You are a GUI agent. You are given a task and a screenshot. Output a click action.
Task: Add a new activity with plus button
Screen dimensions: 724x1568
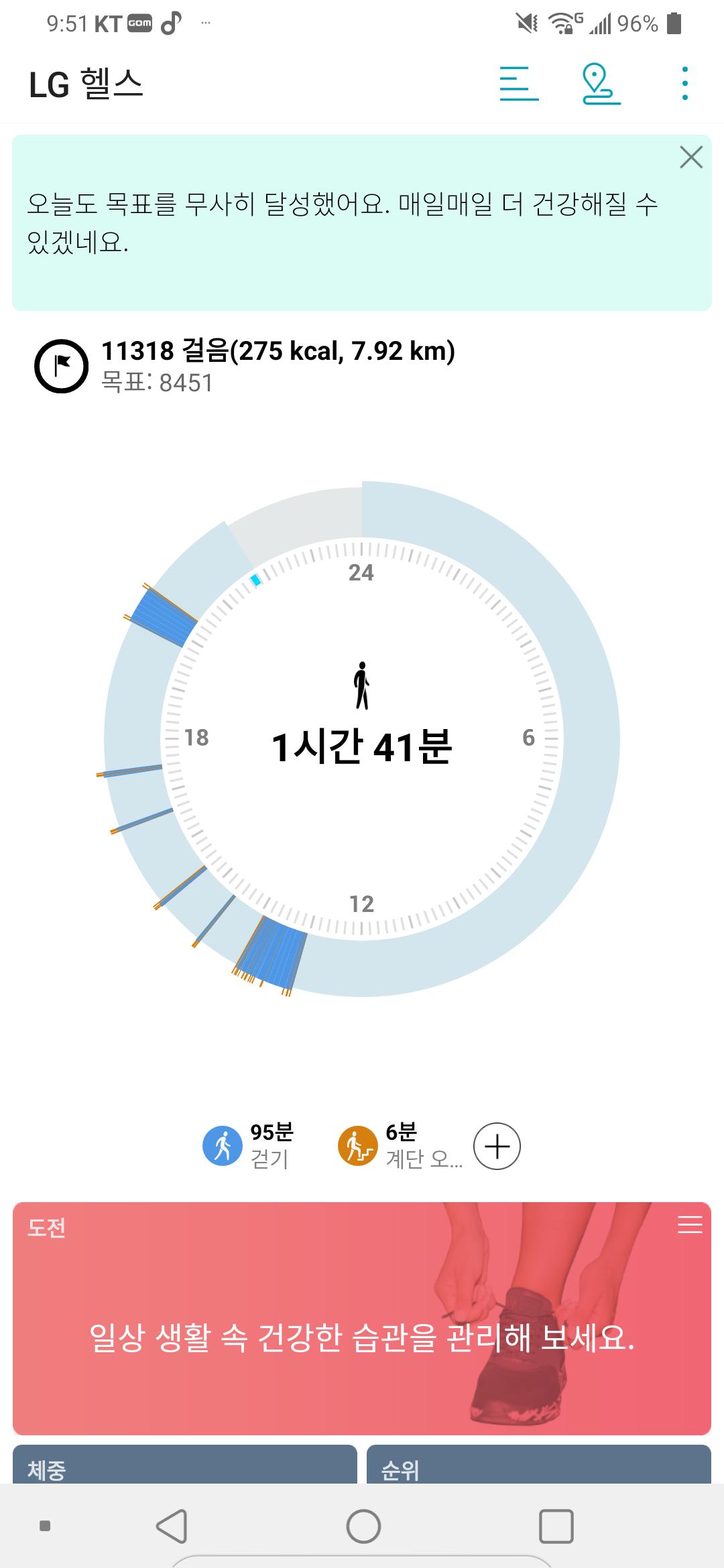pos(497,1147)
